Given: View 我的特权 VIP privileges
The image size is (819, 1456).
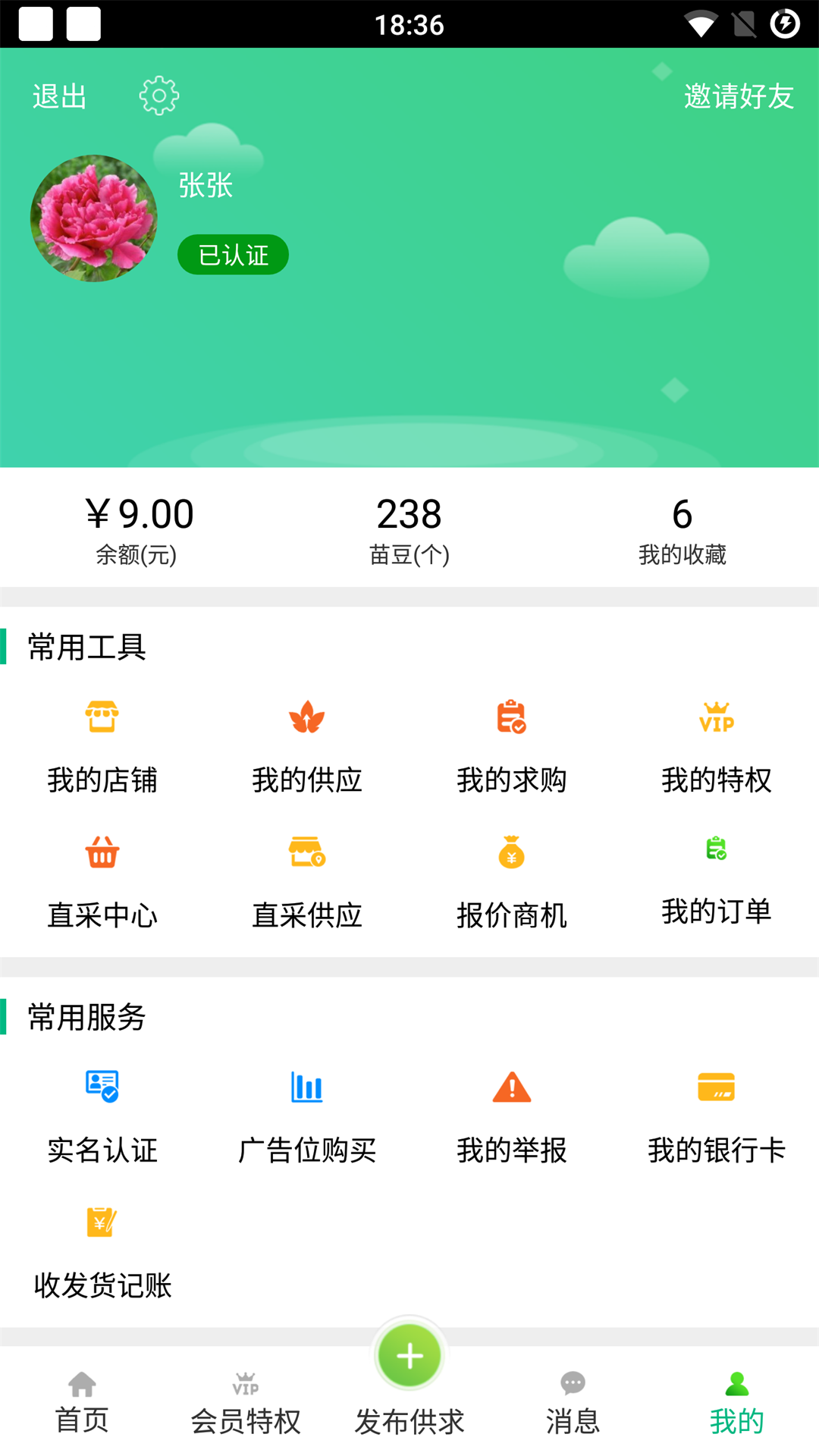Looking at the screenshot, I should tap(717, 747).
